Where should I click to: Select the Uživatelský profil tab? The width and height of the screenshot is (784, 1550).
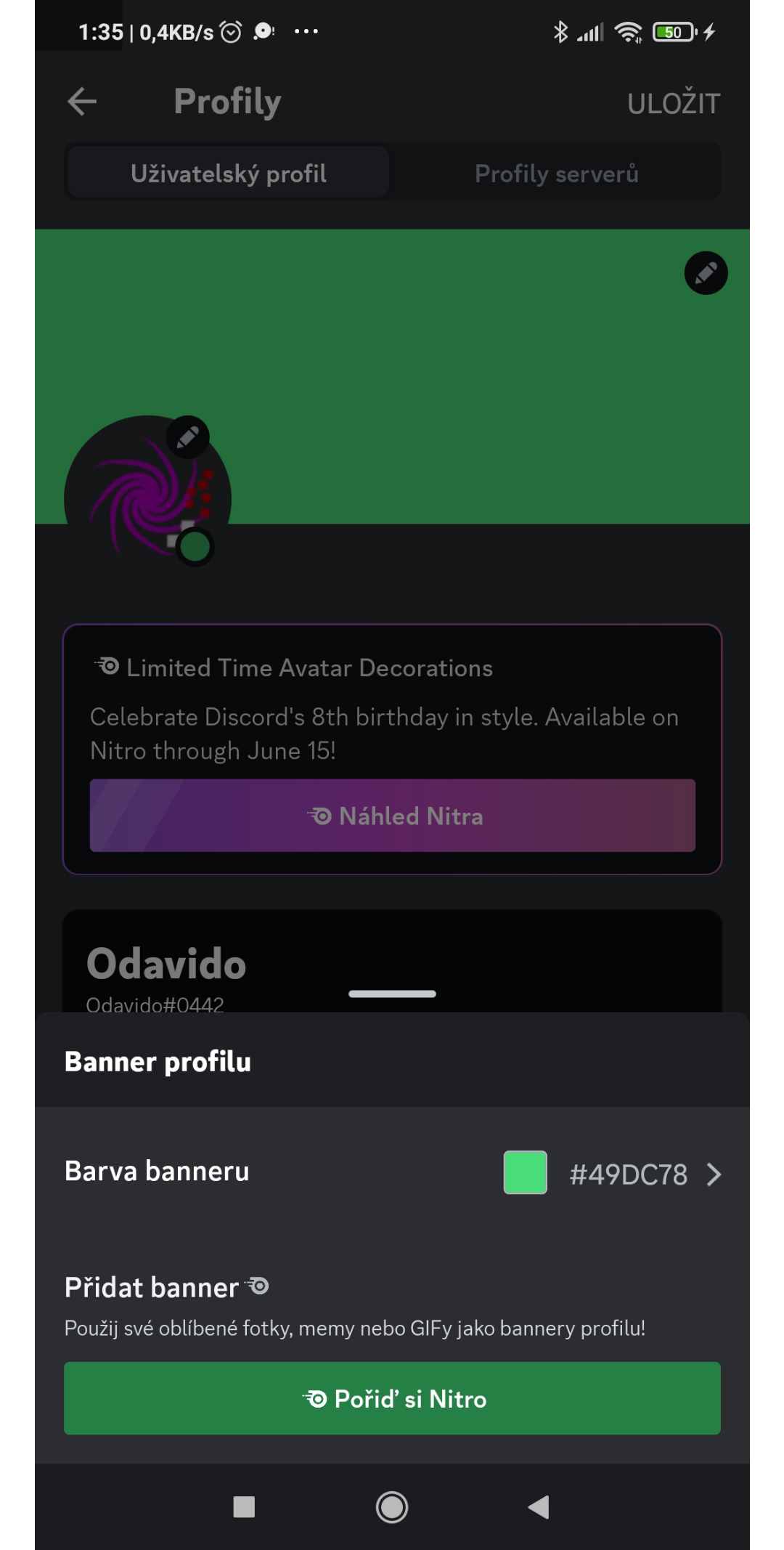point(228,174)
